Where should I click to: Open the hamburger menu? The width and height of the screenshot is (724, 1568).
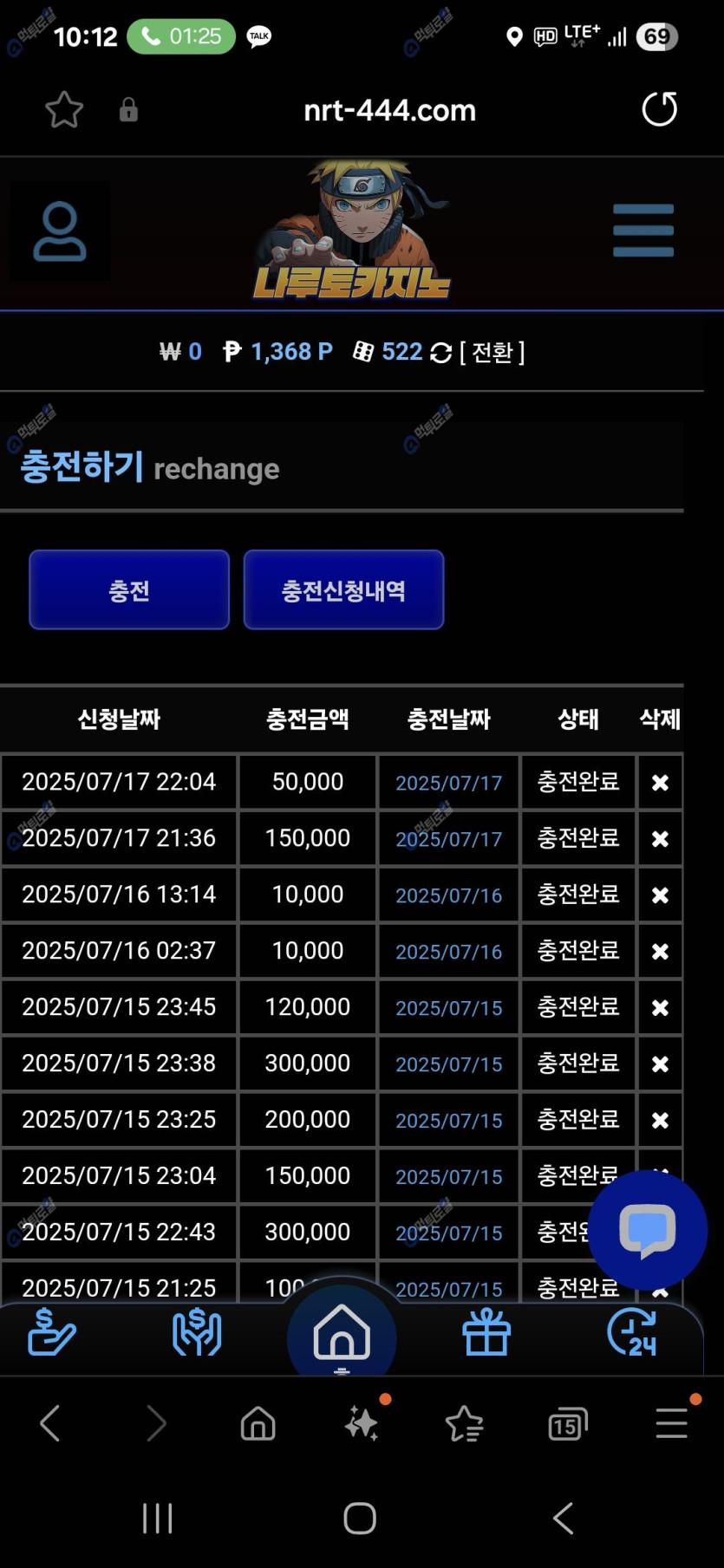click(x=642, y=231)
